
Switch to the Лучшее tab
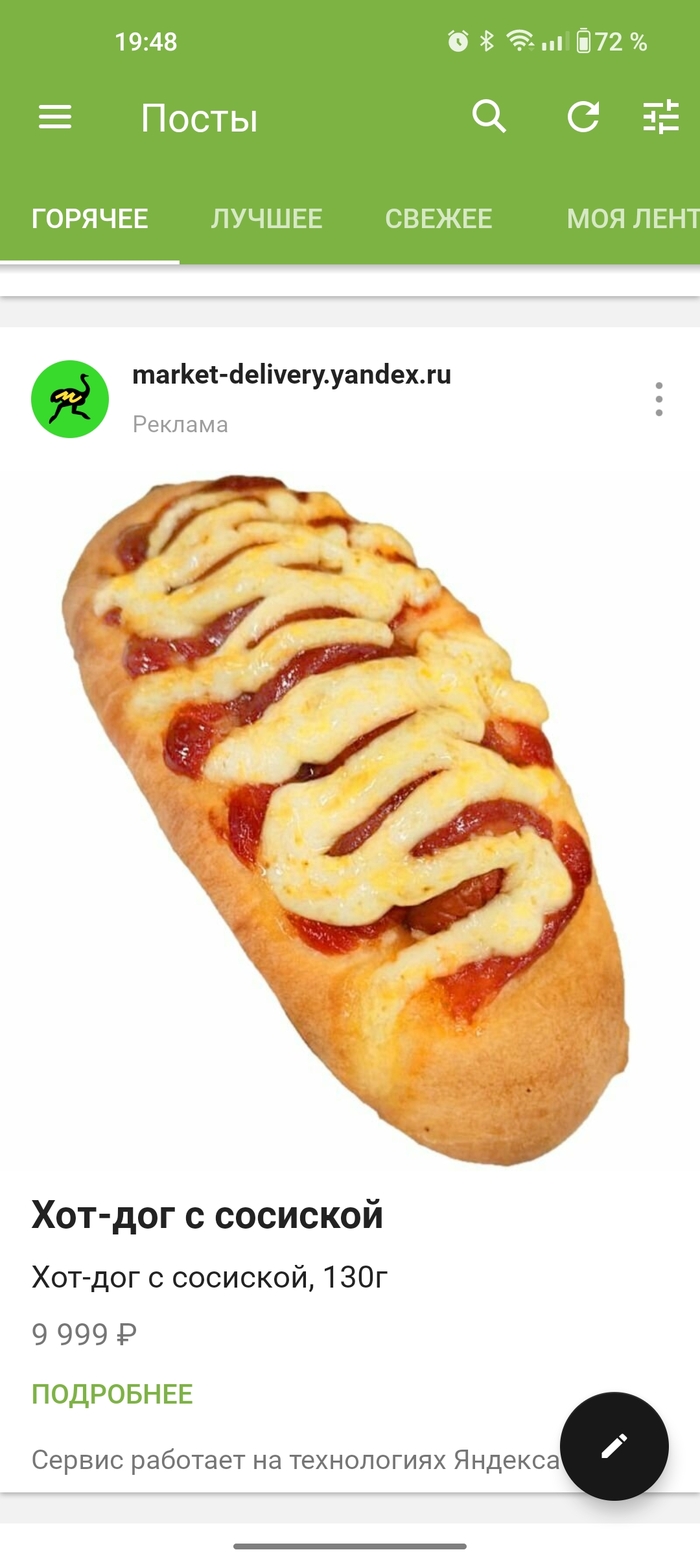click(x=266, y=219)
